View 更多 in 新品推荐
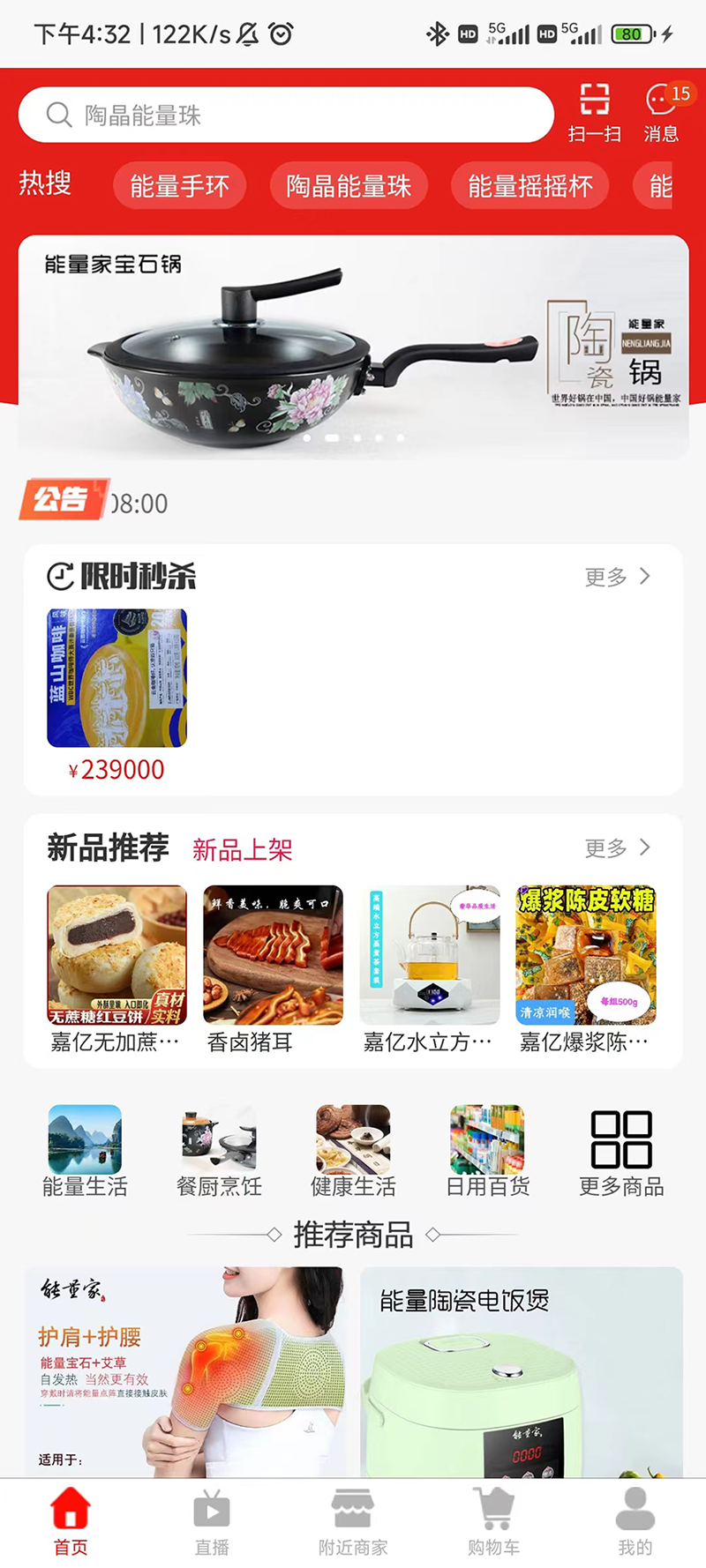The width and height of the screenshot is (706, 1568). 617,847
